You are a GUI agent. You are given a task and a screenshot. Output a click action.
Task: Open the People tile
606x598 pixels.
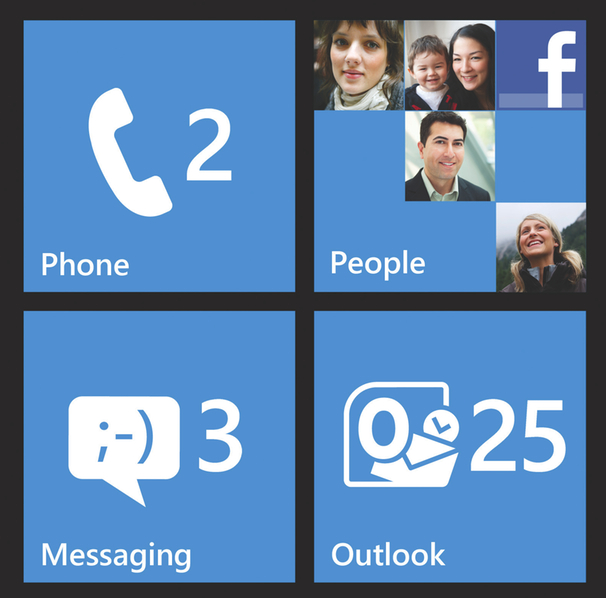tap(450, 156)
